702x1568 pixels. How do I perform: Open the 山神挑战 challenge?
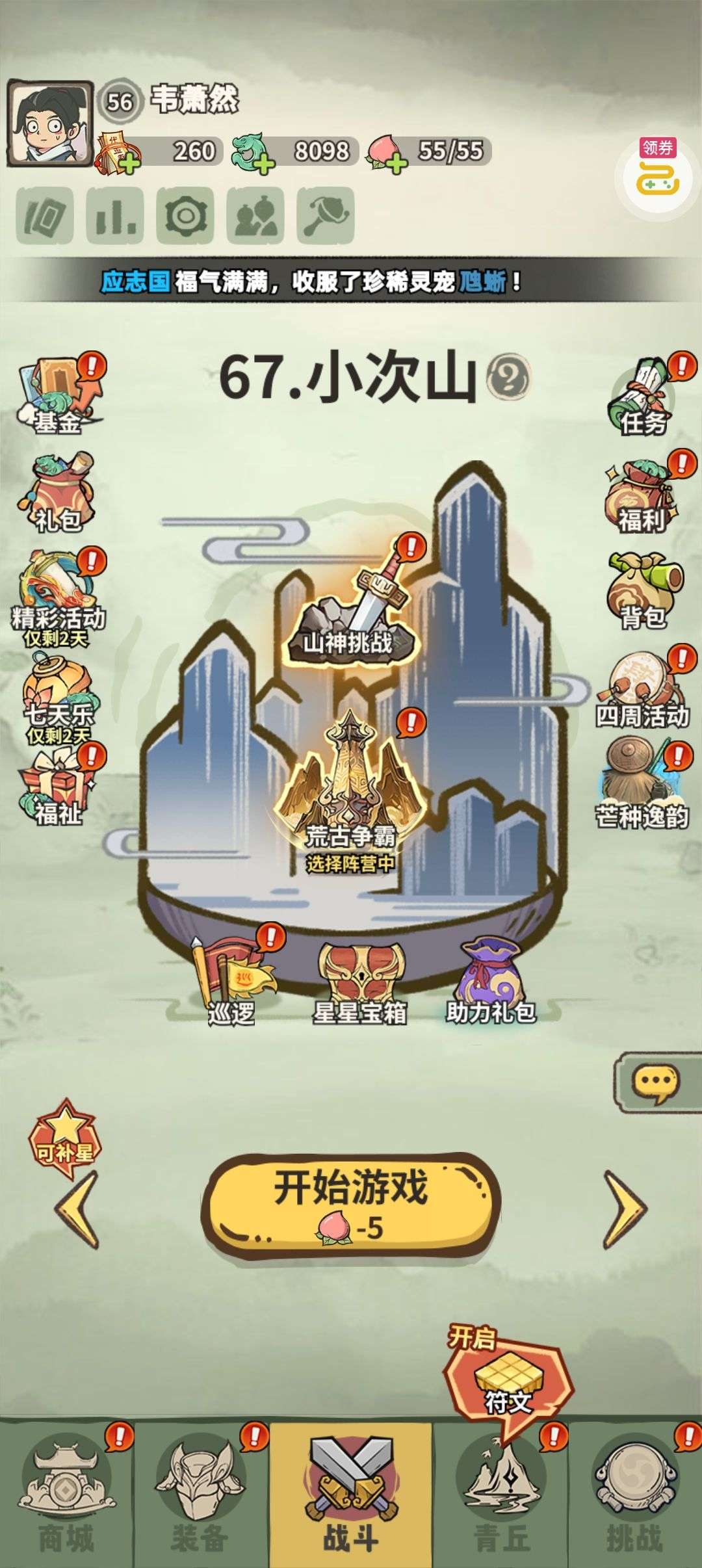point(351,605)
